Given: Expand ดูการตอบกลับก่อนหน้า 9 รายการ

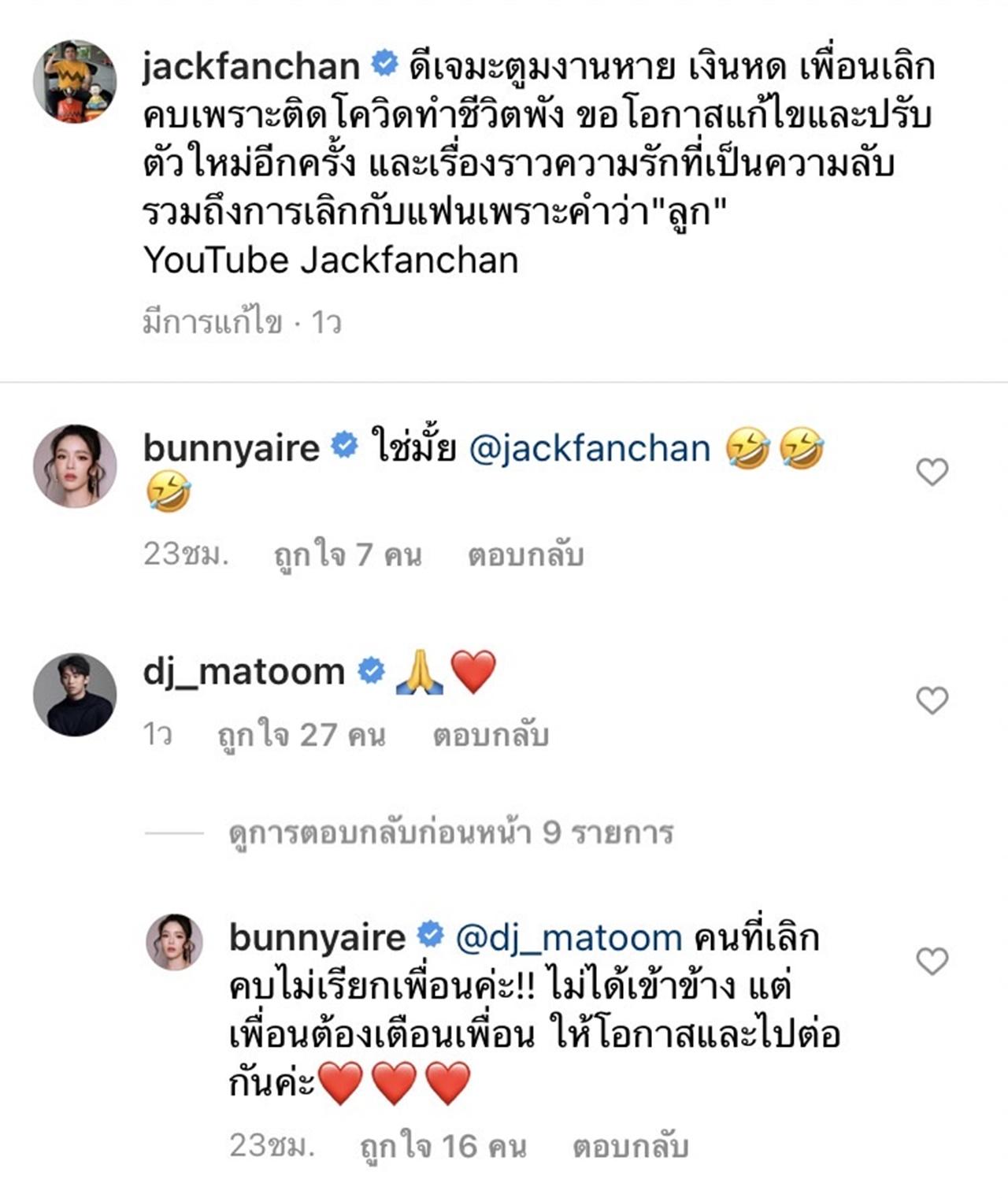Looking at the screenshot, I should 450,833.
